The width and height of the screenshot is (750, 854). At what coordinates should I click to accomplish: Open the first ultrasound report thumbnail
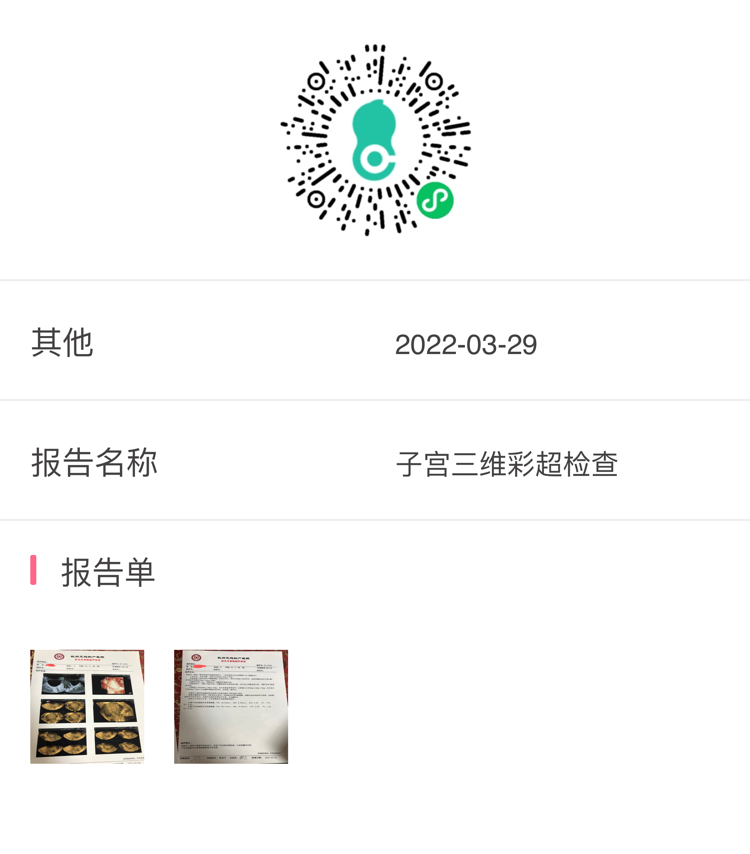click(x=86, y=705)
